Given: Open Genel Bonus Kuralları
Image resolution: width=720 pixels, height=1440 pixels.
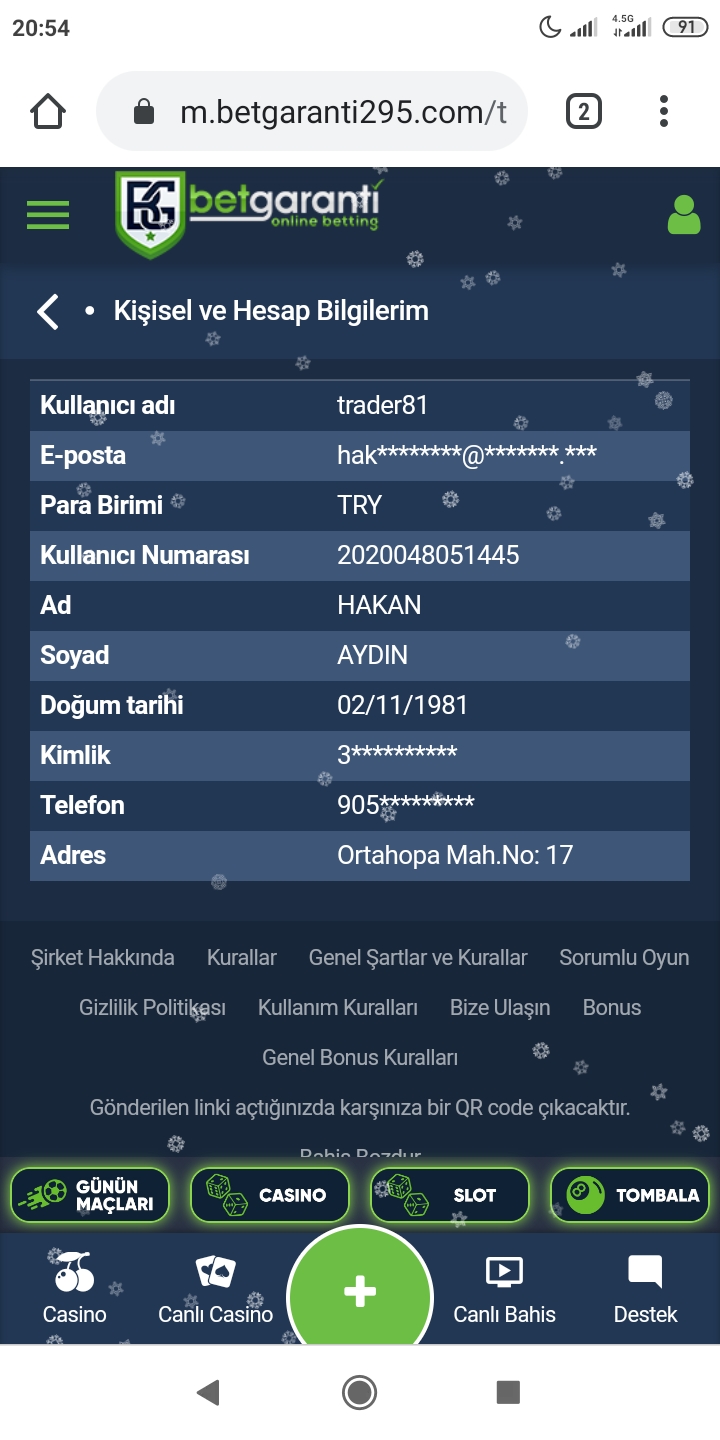Looking at the screenshot, I should point(360,1058).
